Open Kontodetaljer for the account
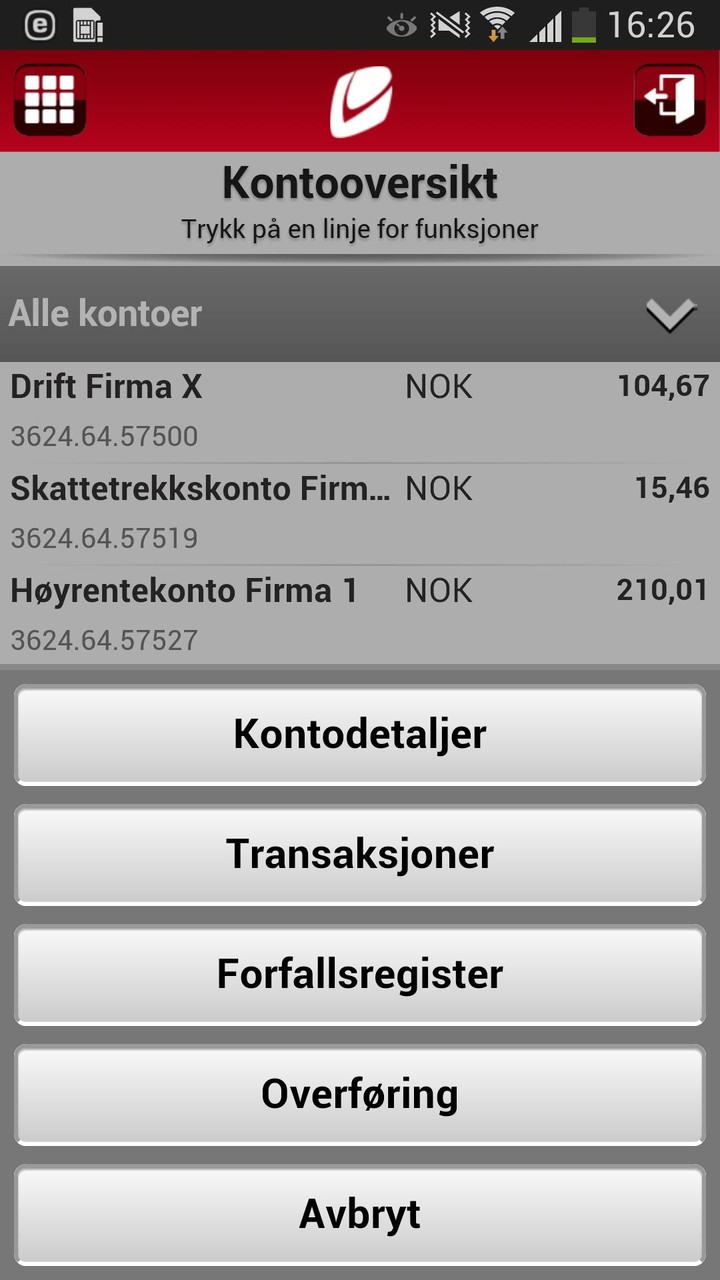This screenshot has width=720, height=1280. 360,734
